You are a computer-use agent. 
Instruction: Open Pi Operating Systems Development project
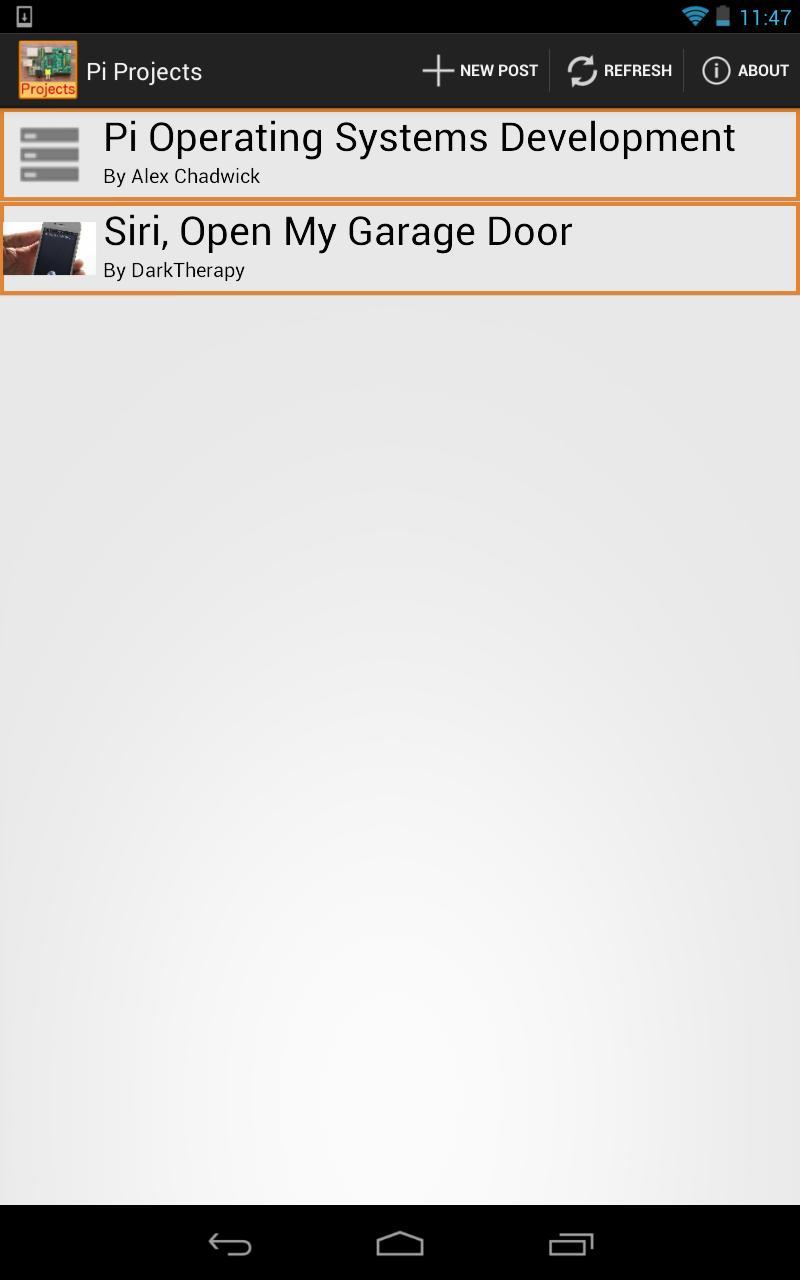(x=400, y=154)
